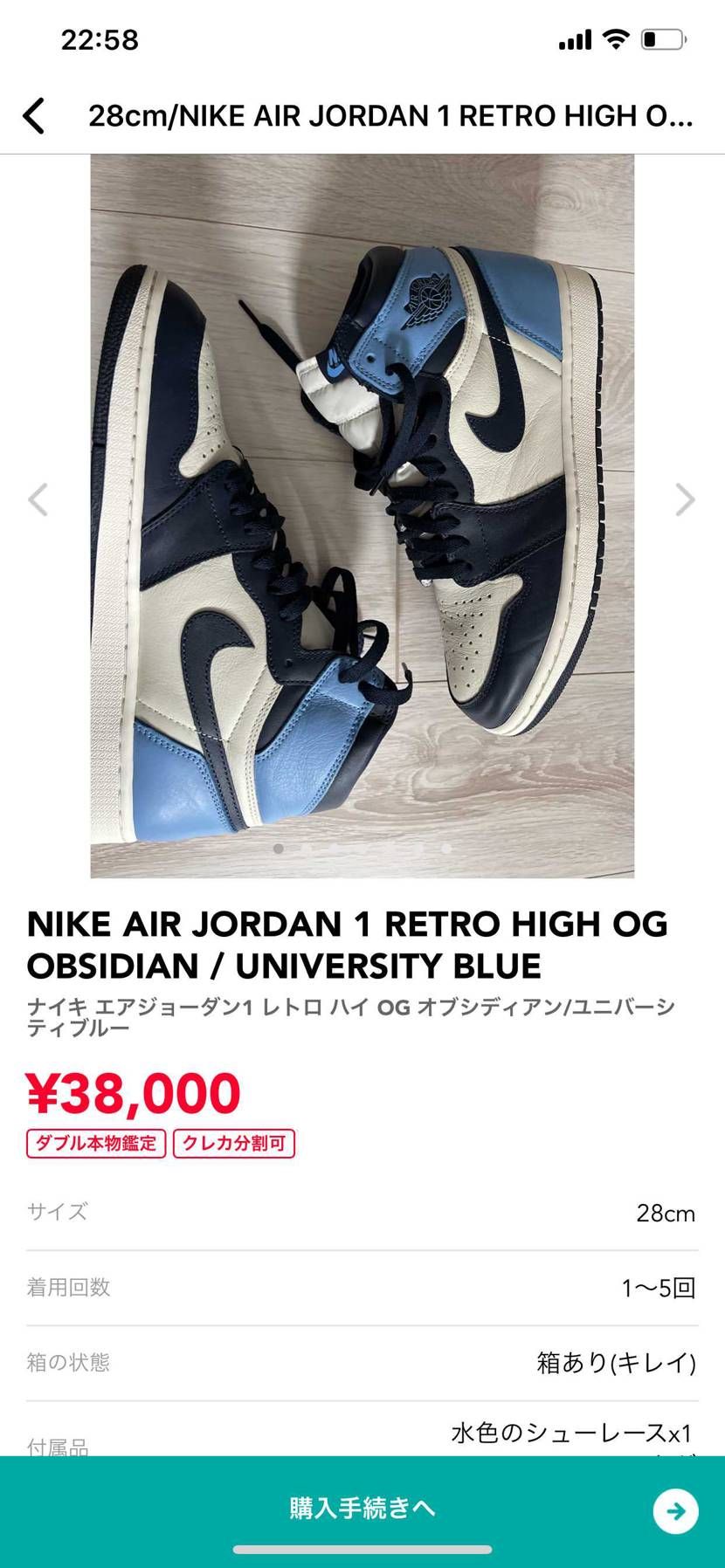Go back to the previous product photo

38,500
